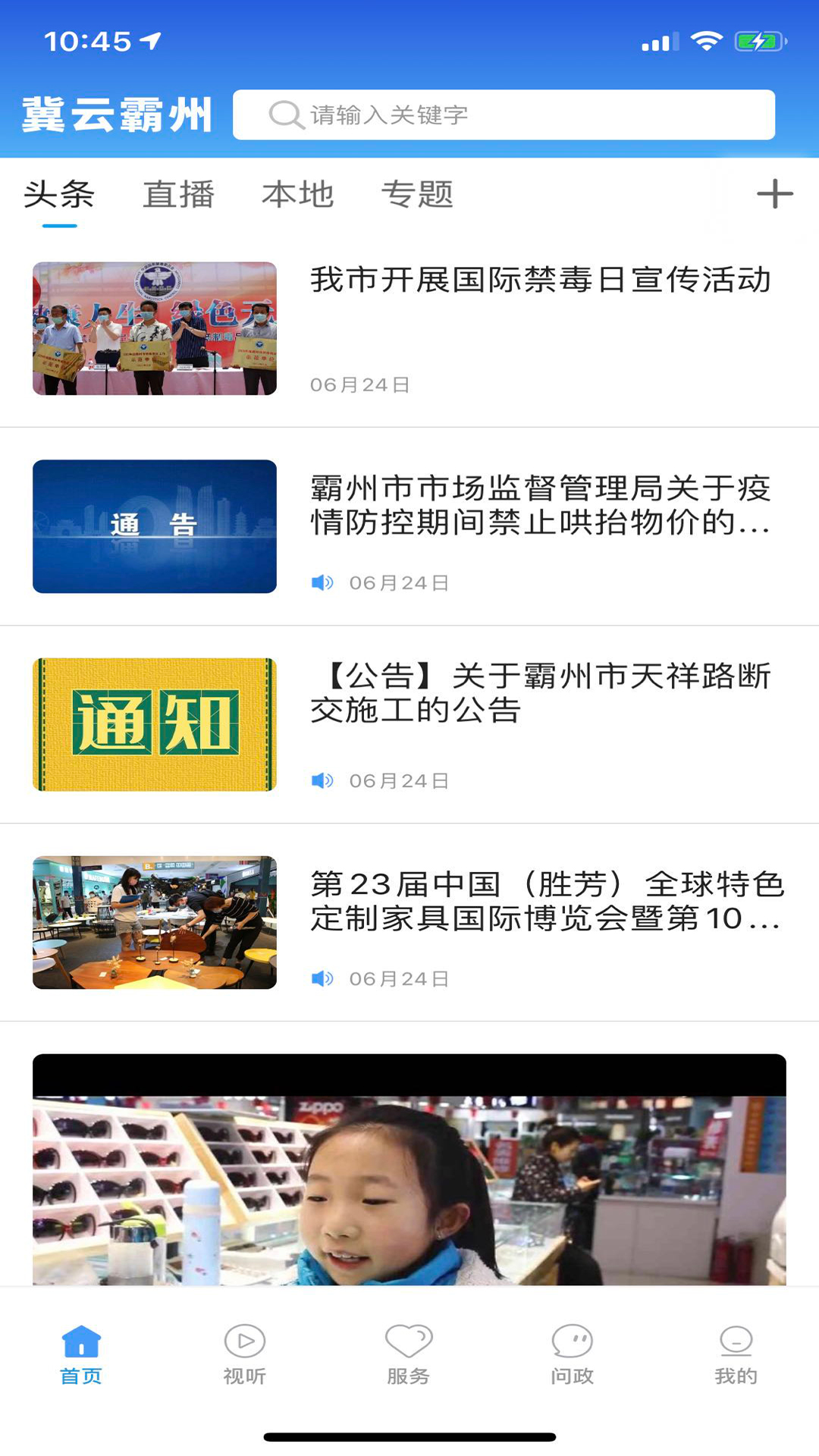Switch to the 问政 tab

point(573,1355)
